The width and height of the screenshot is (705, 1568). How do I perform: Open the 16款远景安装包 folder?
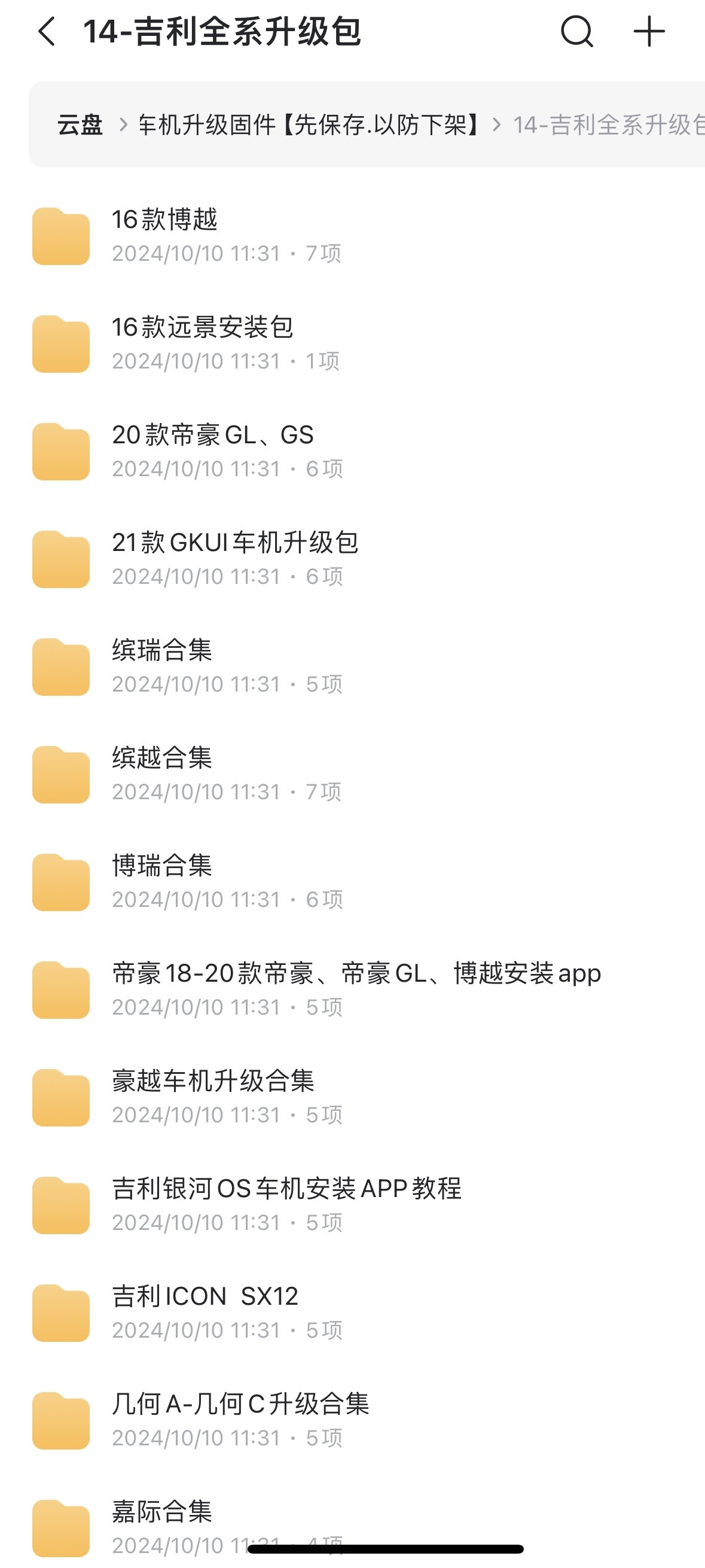353,344
